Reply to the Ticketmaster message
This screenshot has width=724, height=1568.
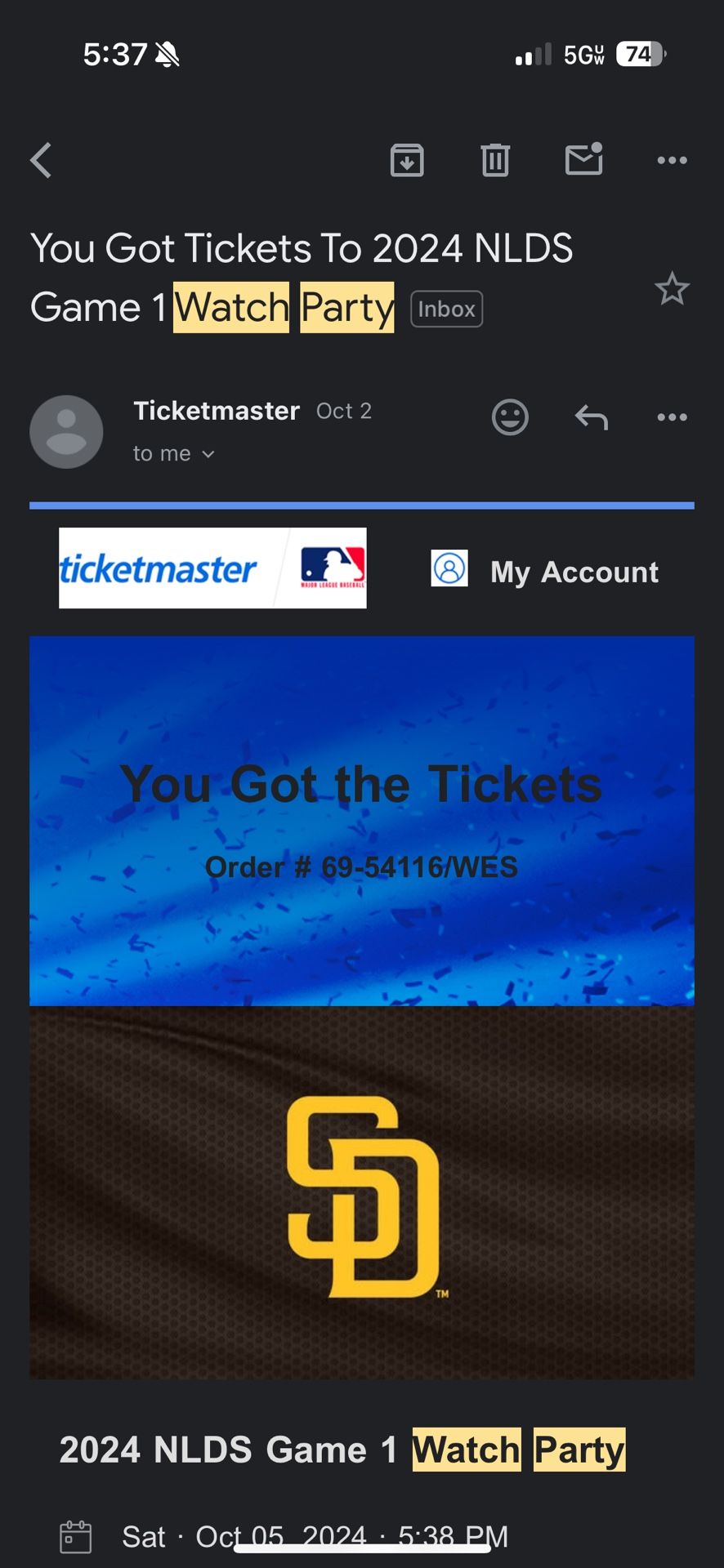pyautogui.click(x=591, y=417)
